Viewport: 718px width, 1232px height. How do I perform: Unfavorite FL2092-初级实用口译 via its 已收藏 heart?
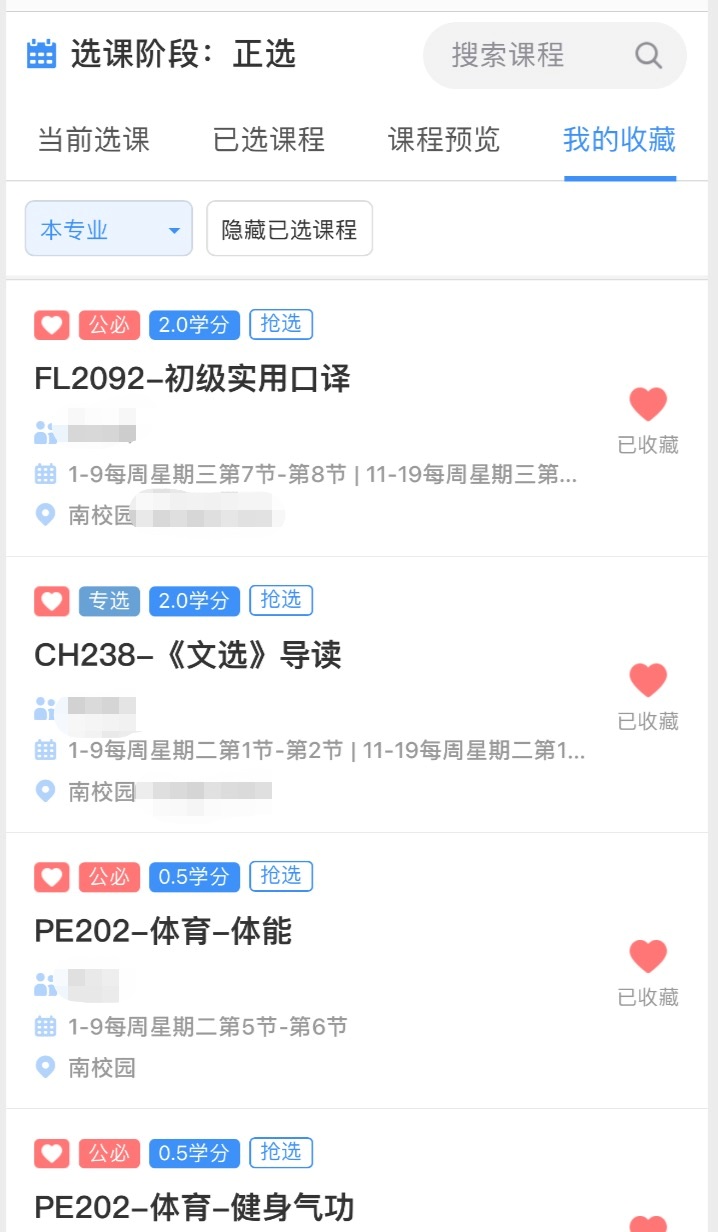click(x=648, y=420)
